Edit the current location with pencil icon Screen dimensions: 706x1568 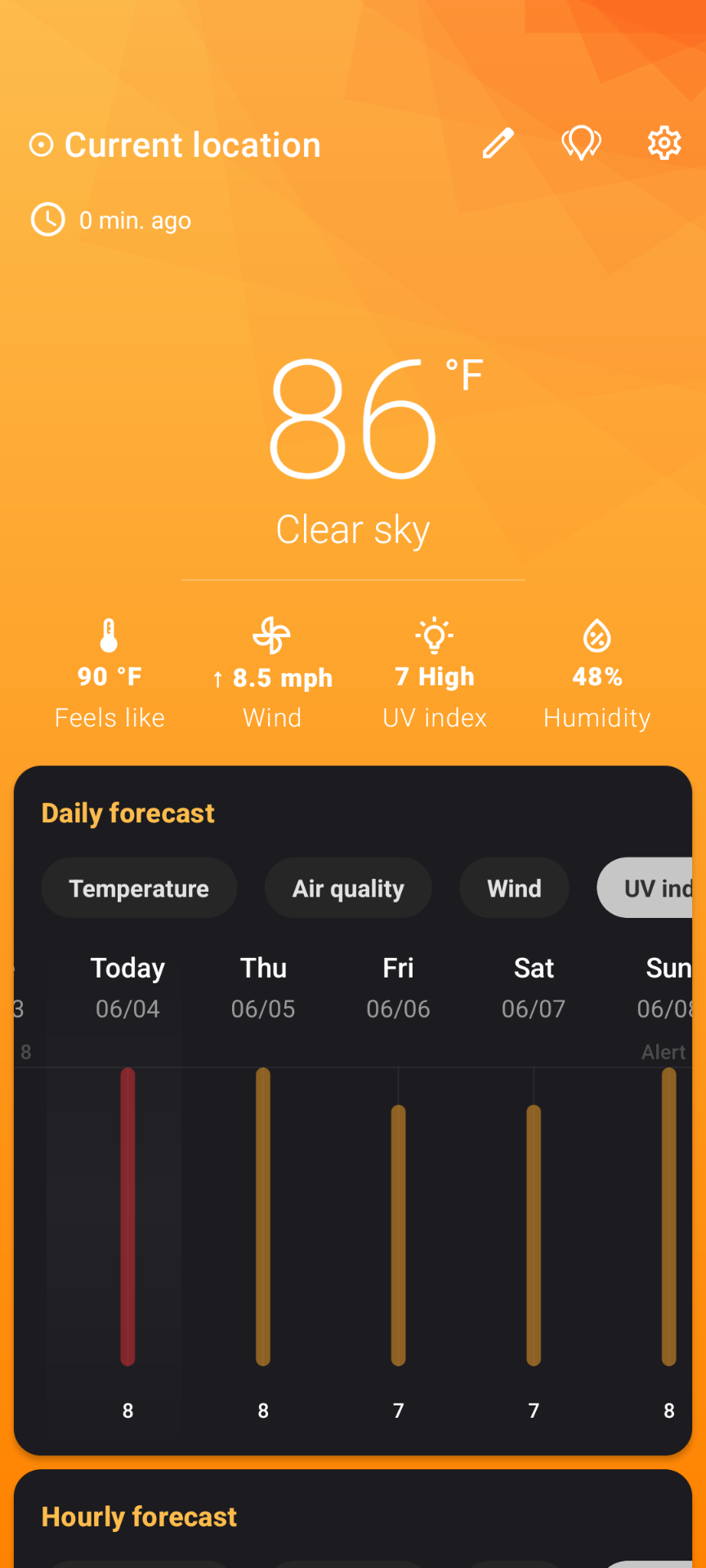[498, 144]
